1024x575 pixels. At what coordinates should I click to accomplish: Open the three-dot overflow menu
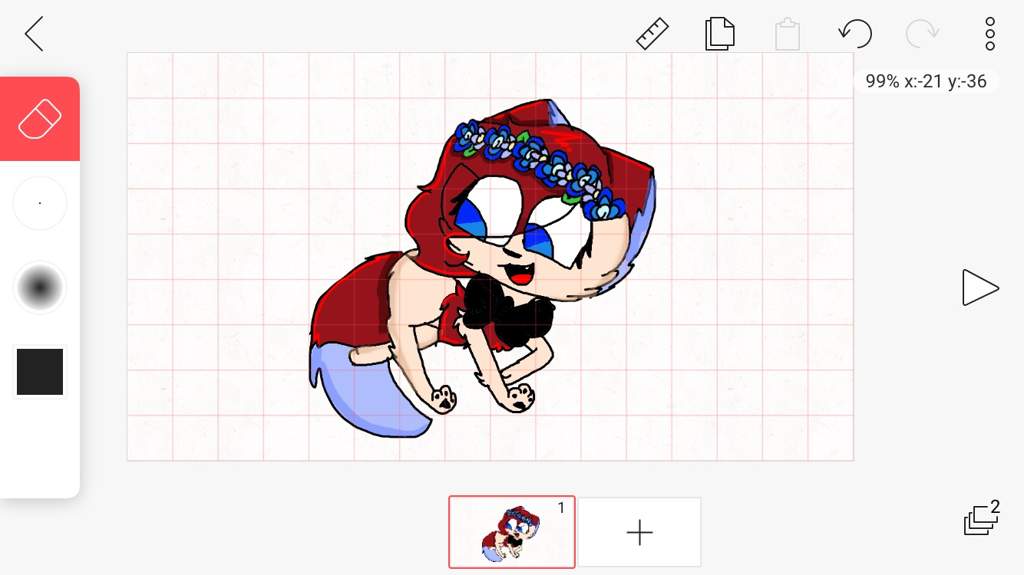point(990,34)
